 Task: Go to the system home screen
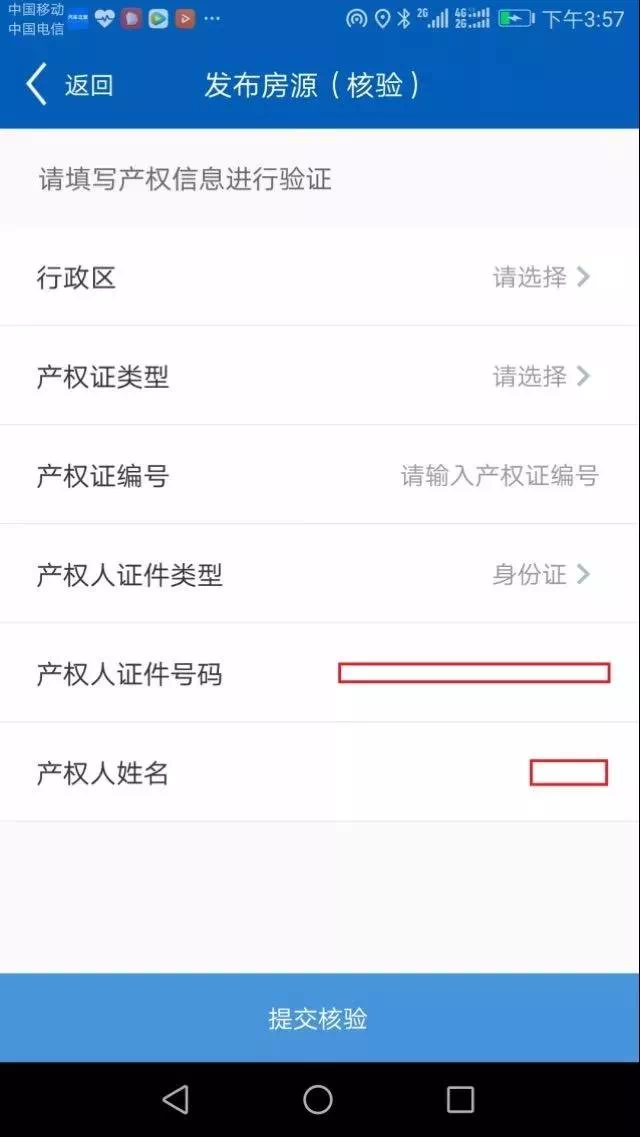click(x=318, y=1100)
